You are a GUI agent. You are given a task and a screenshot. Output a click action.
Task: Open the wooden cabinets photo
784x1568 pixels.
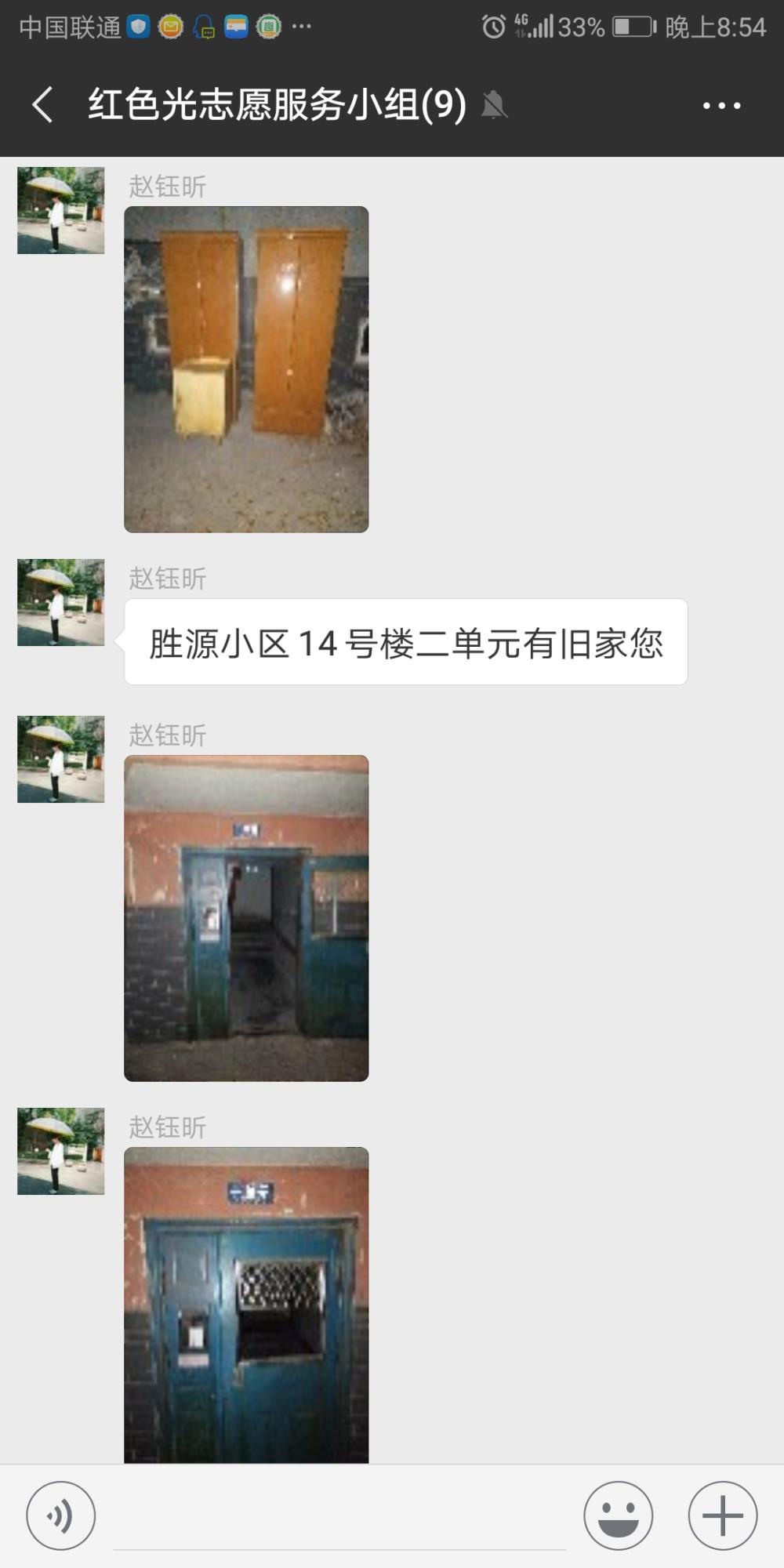[246, 369]
